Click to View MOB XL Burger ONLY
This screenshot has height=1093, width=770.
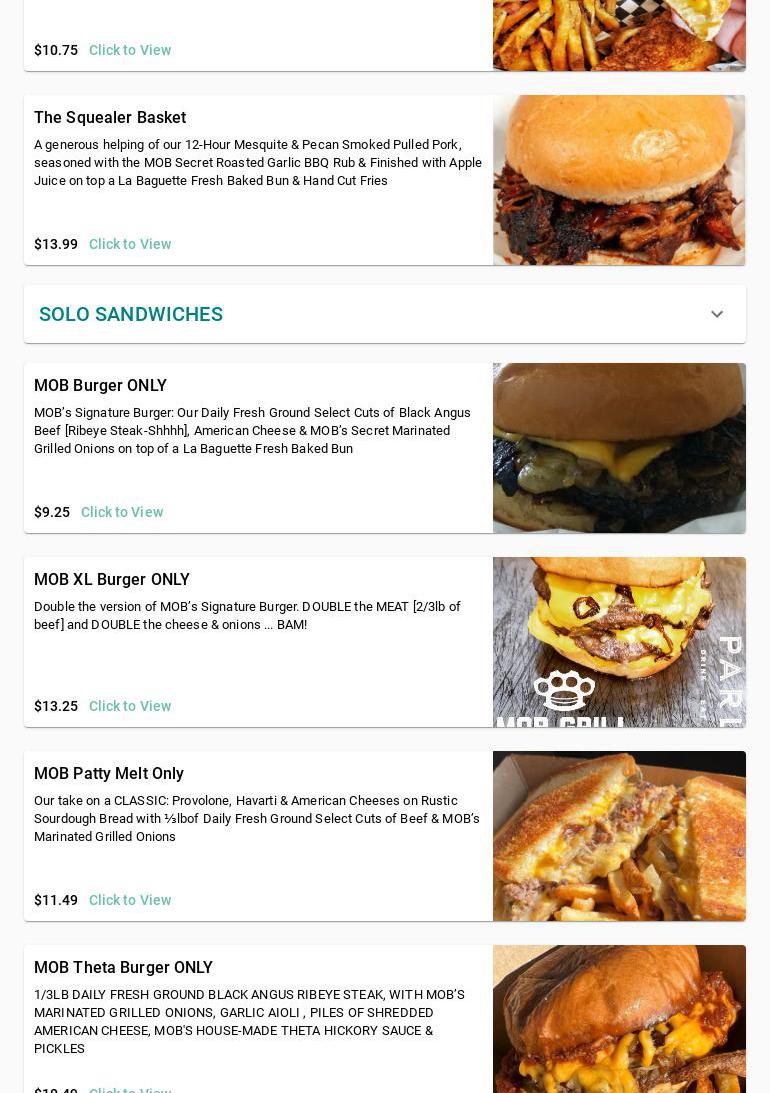[x=130, y=706]
